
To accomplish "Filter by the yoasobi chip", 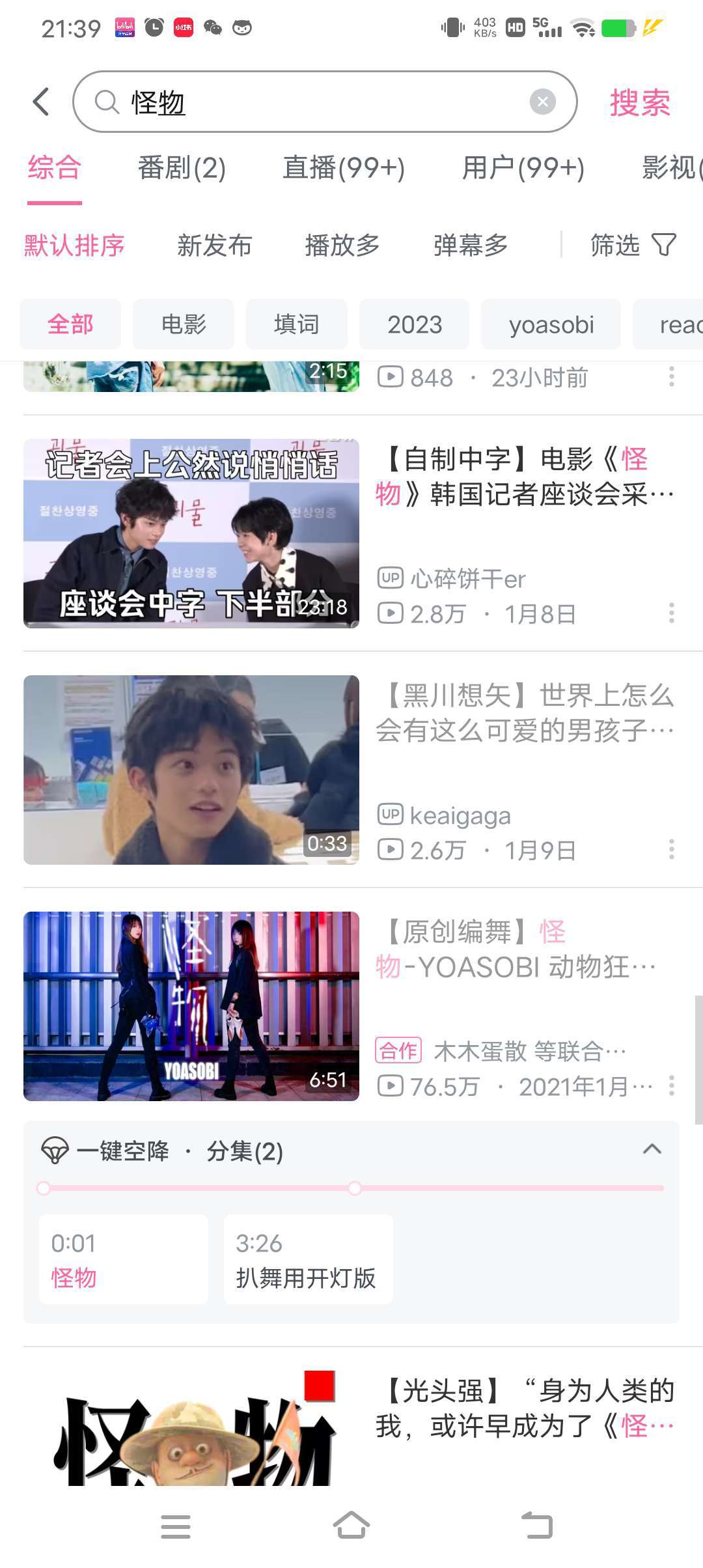I will pyautogui.click(x=551, y=324).
